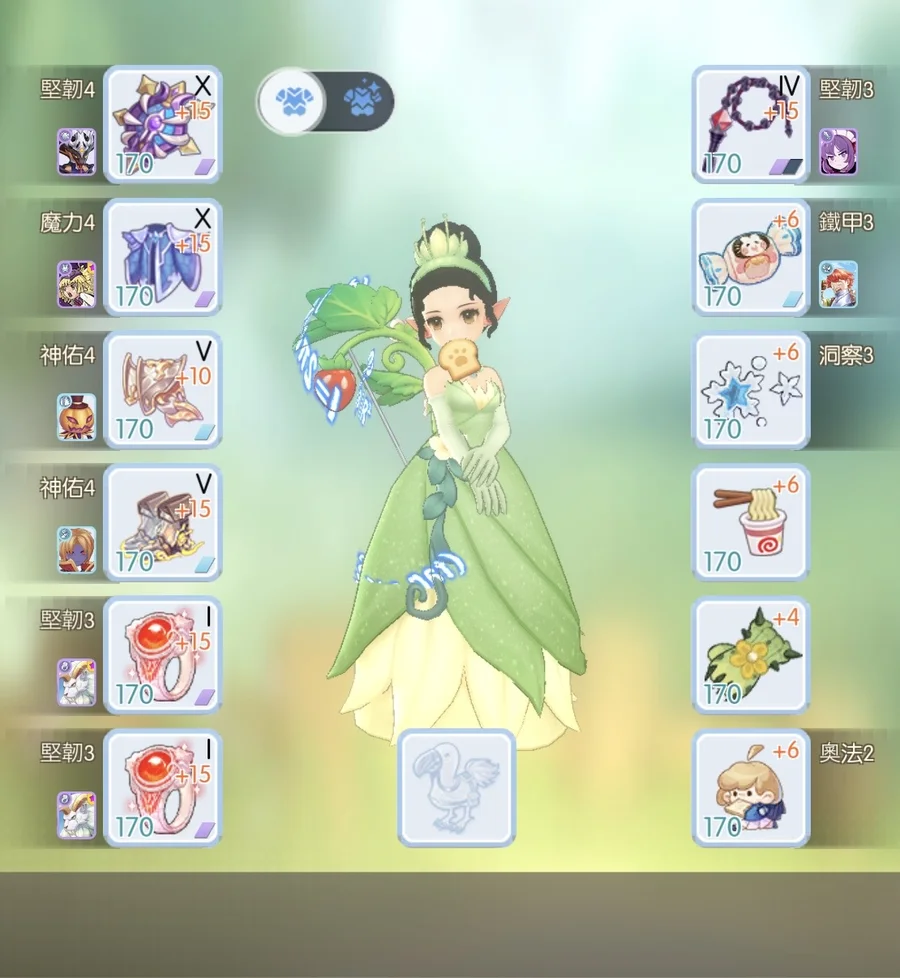Open the red-haired character card icon

(x=838, y=284)
